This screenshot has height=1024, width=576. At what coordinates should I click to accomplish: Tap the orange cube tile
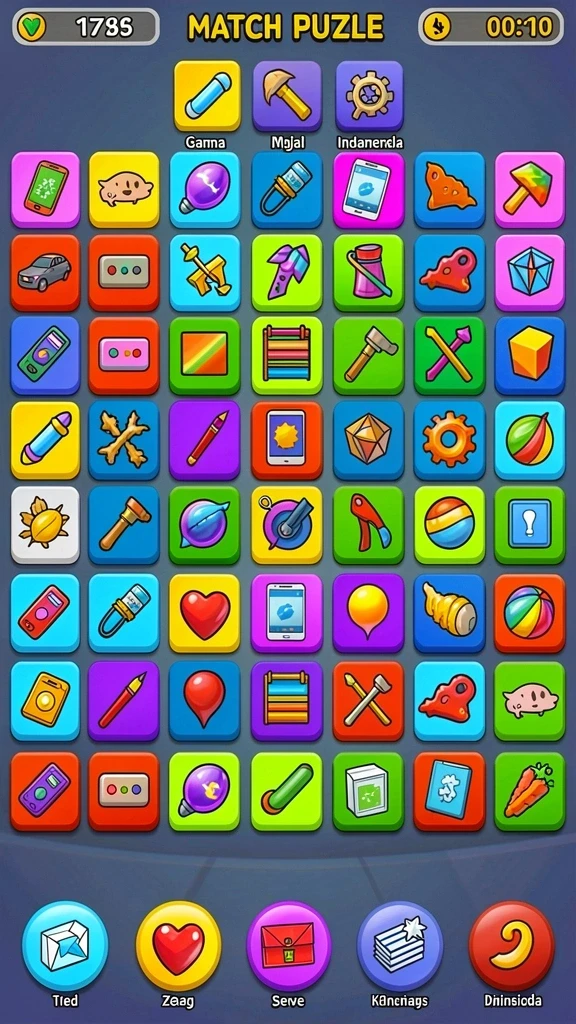pyautogui.click(x=530, y=355)
